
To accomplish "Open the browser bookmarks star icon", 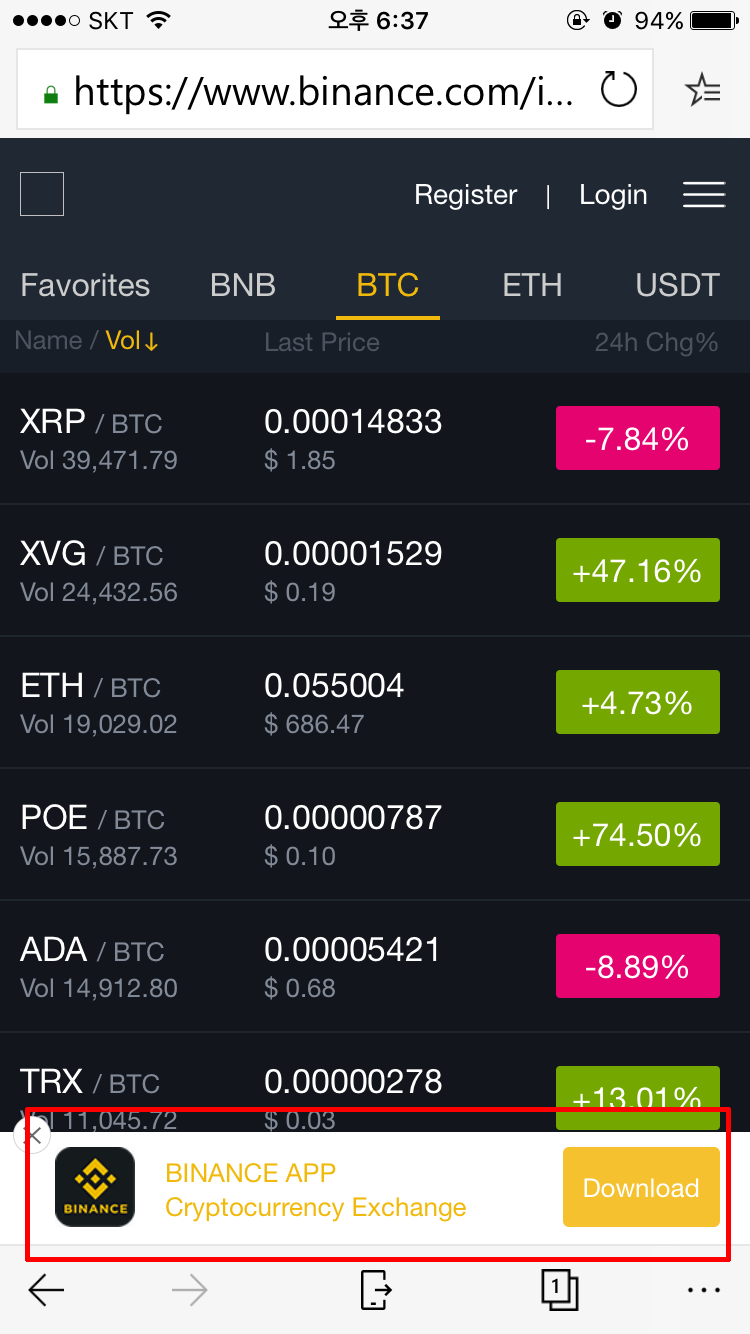I will click(702, 90).
